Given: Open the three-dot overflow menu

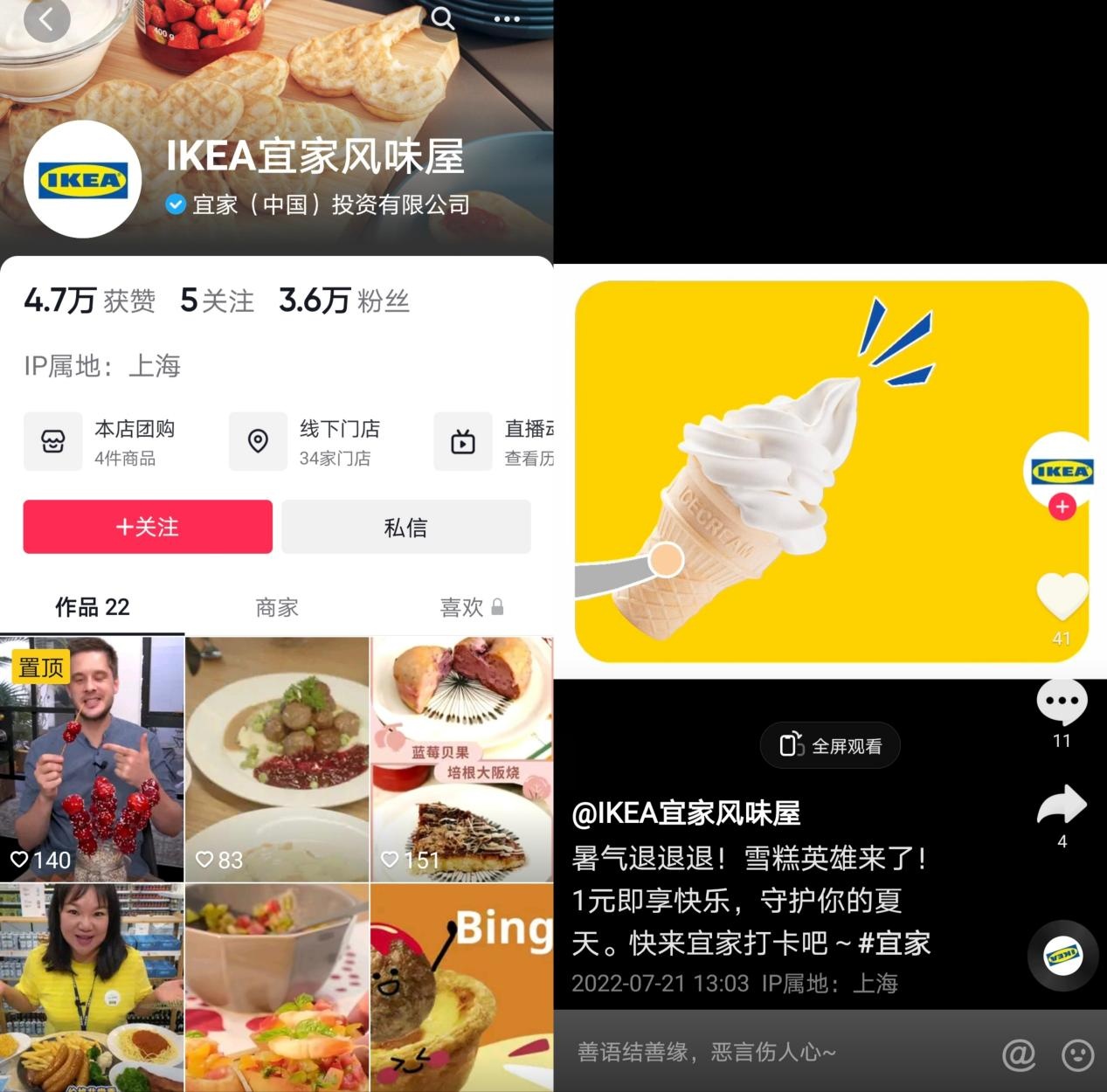Looking at the screenshot, I should (507, 19).
